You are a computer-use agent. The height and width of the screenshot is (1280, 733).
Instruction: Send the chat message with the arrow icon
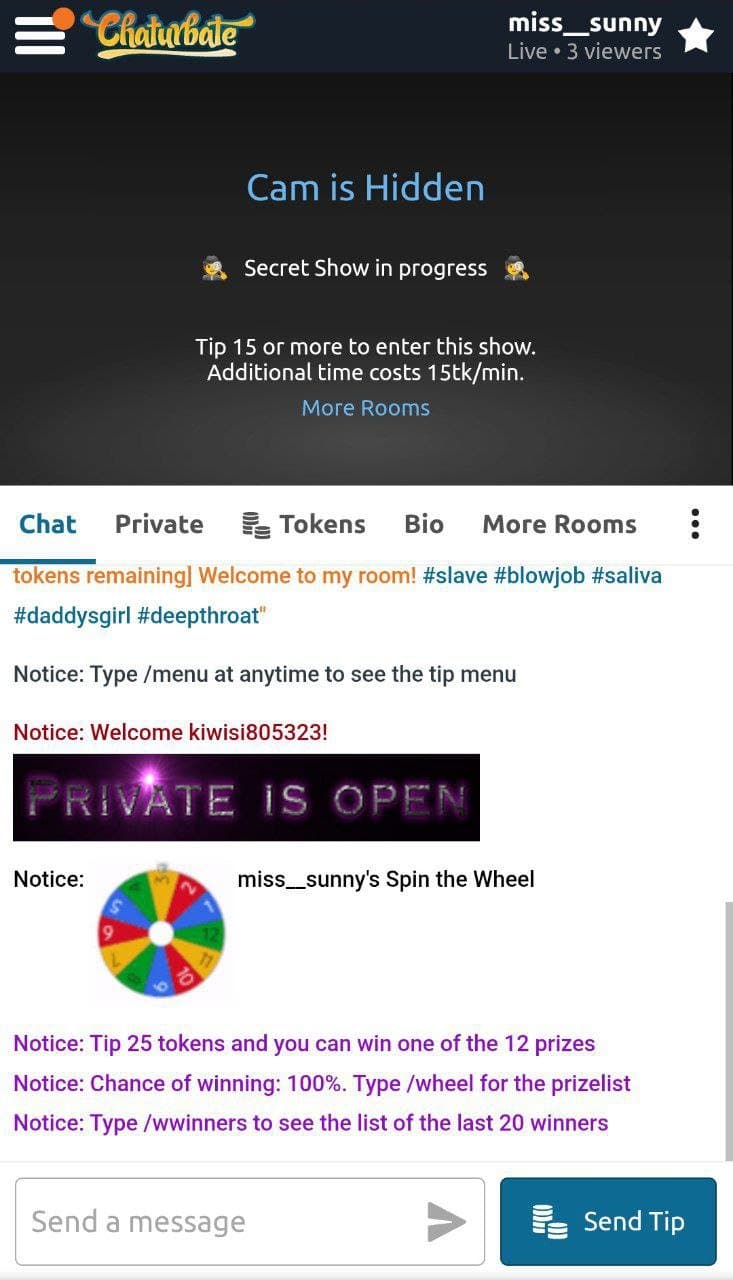(446, 1221)
